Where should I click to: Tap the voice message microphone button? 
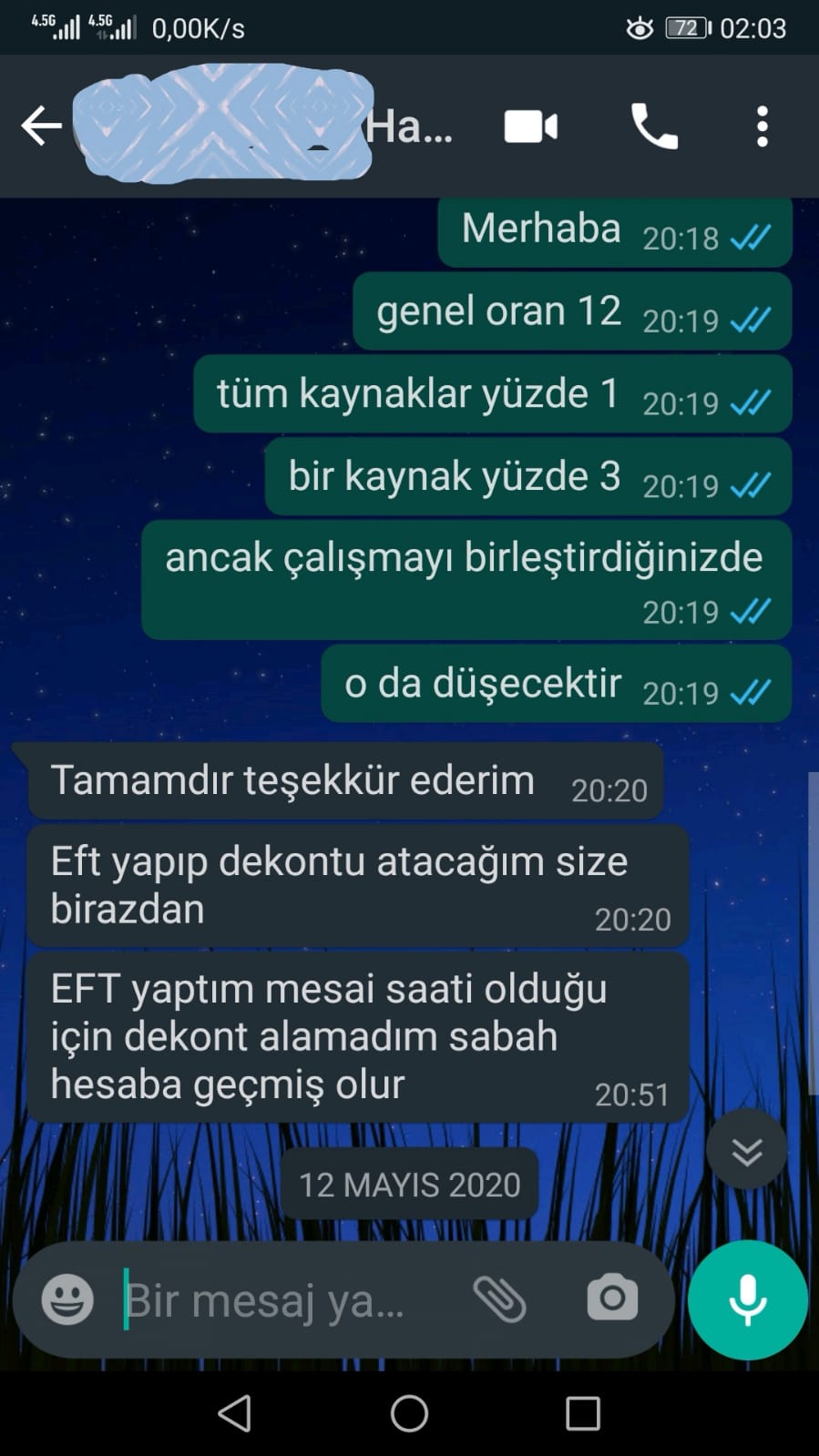coord(748,1300)
